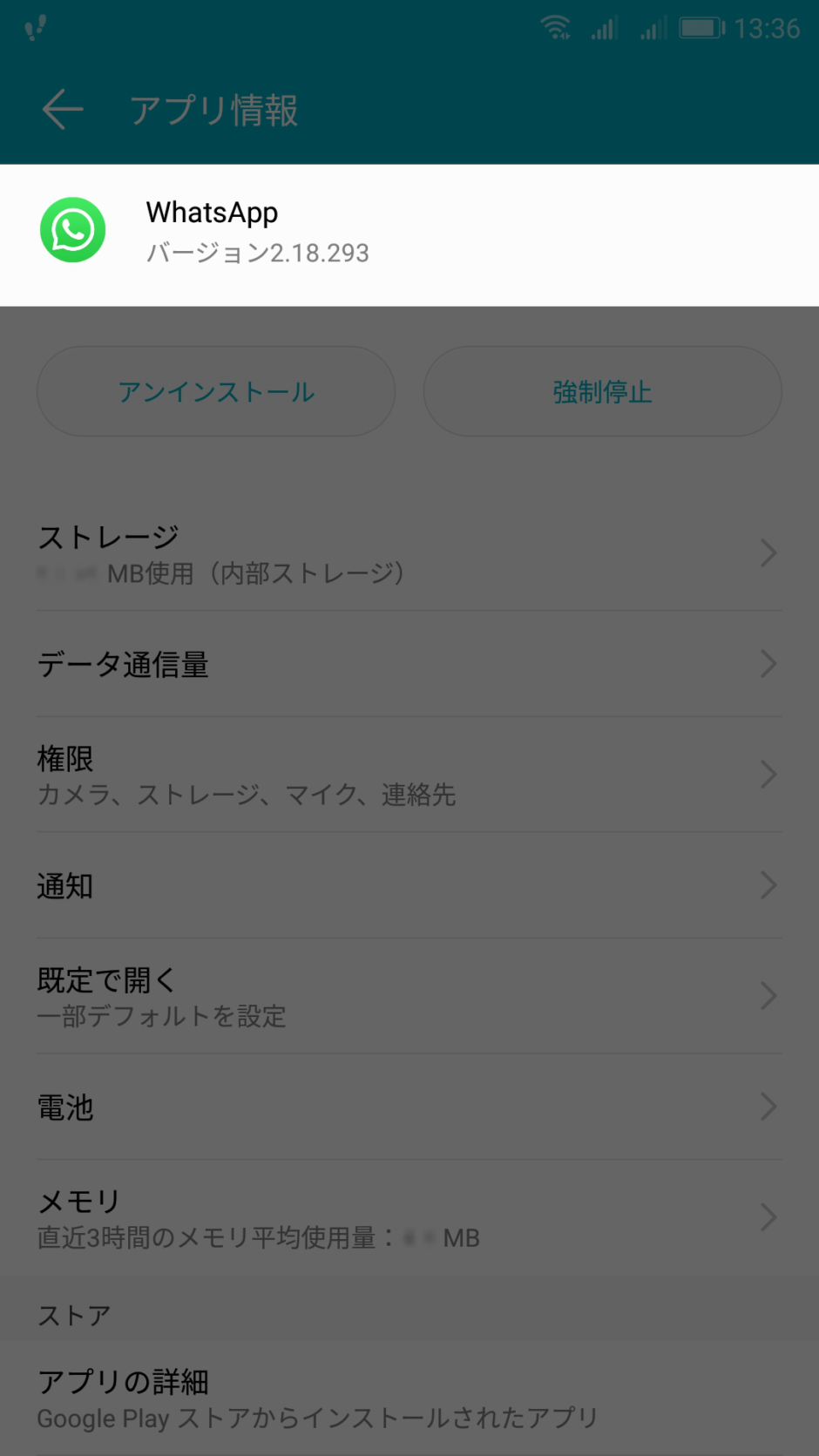
Task: Select the ストア section header
Action: pos(74,1315)
